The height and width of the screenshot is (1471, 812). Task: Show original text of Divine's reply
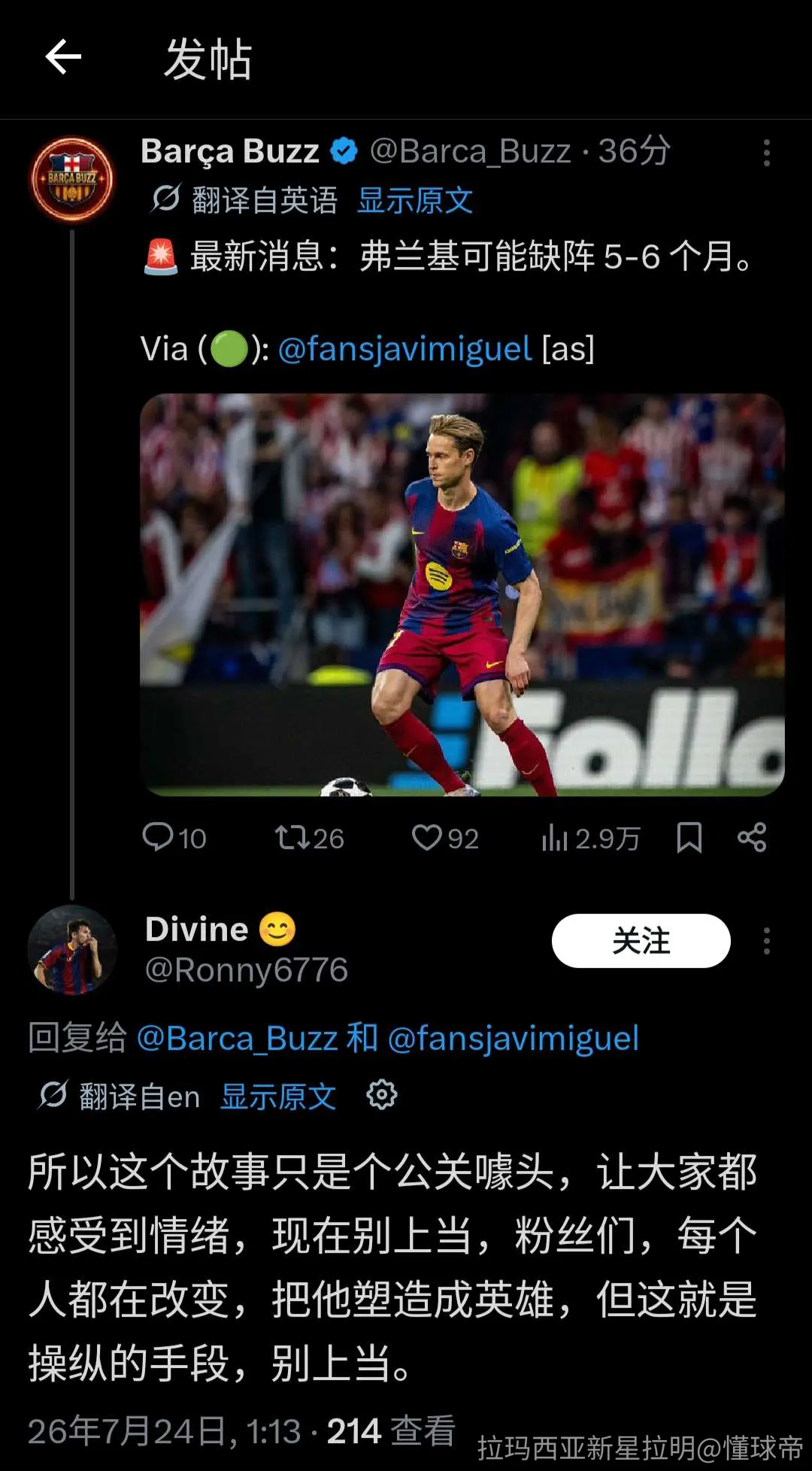278,1097
